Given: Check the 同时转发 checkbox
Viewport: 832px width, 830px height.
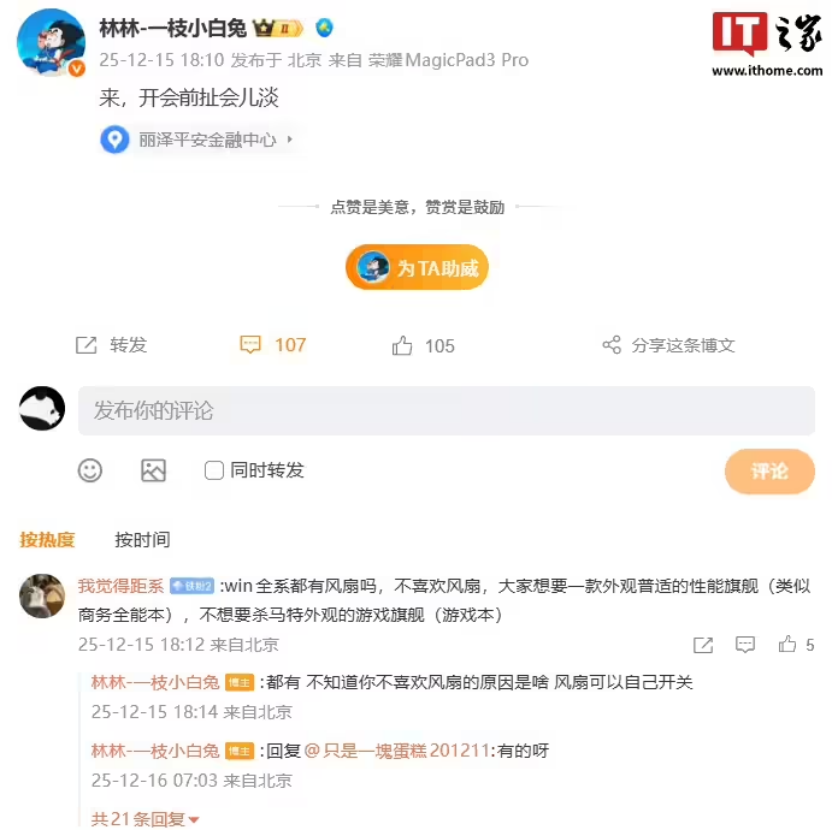Looking at the screenshot, I should coord(214,470).
